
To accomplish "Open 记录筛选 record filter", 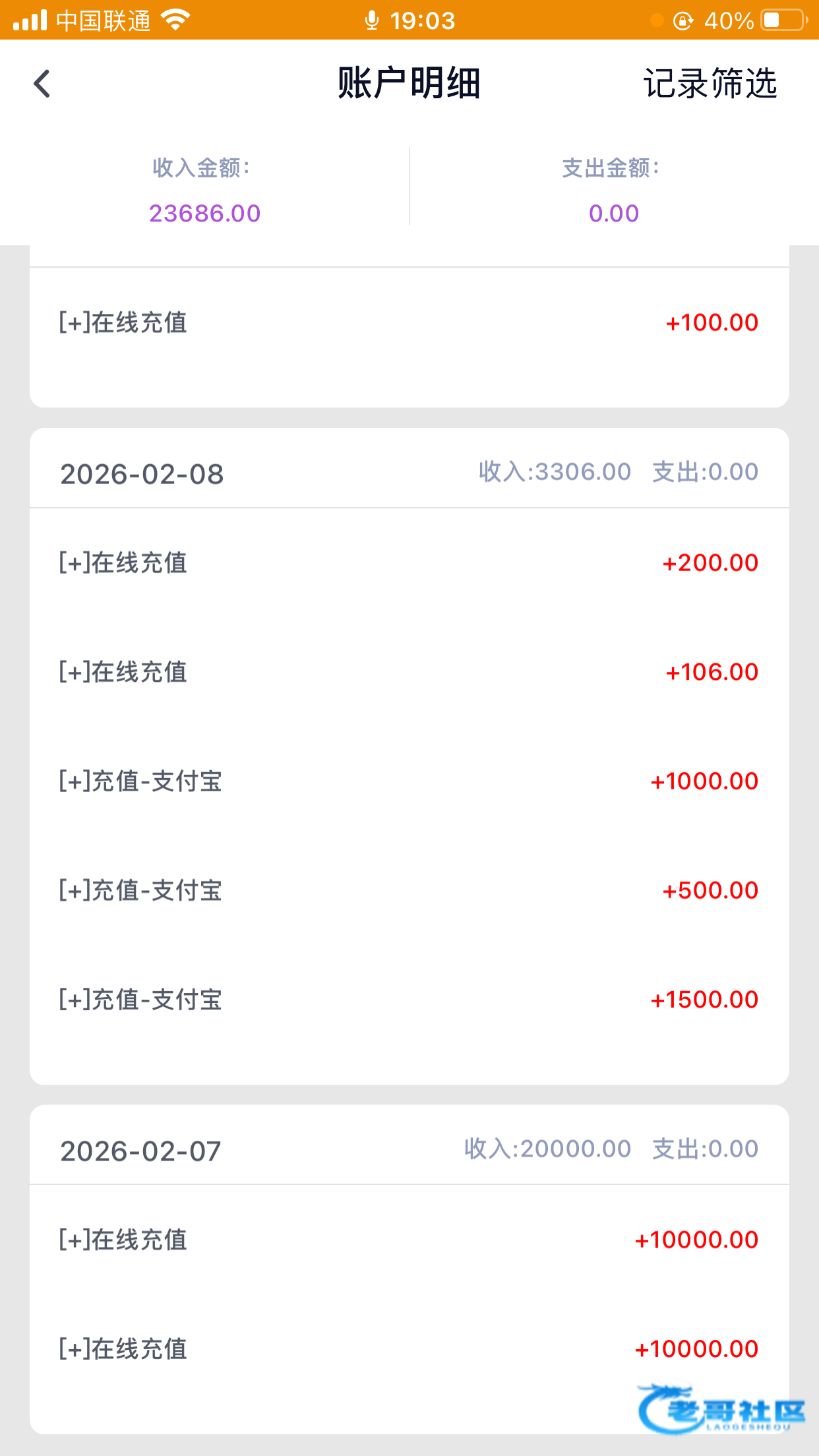I will [710, 84].
